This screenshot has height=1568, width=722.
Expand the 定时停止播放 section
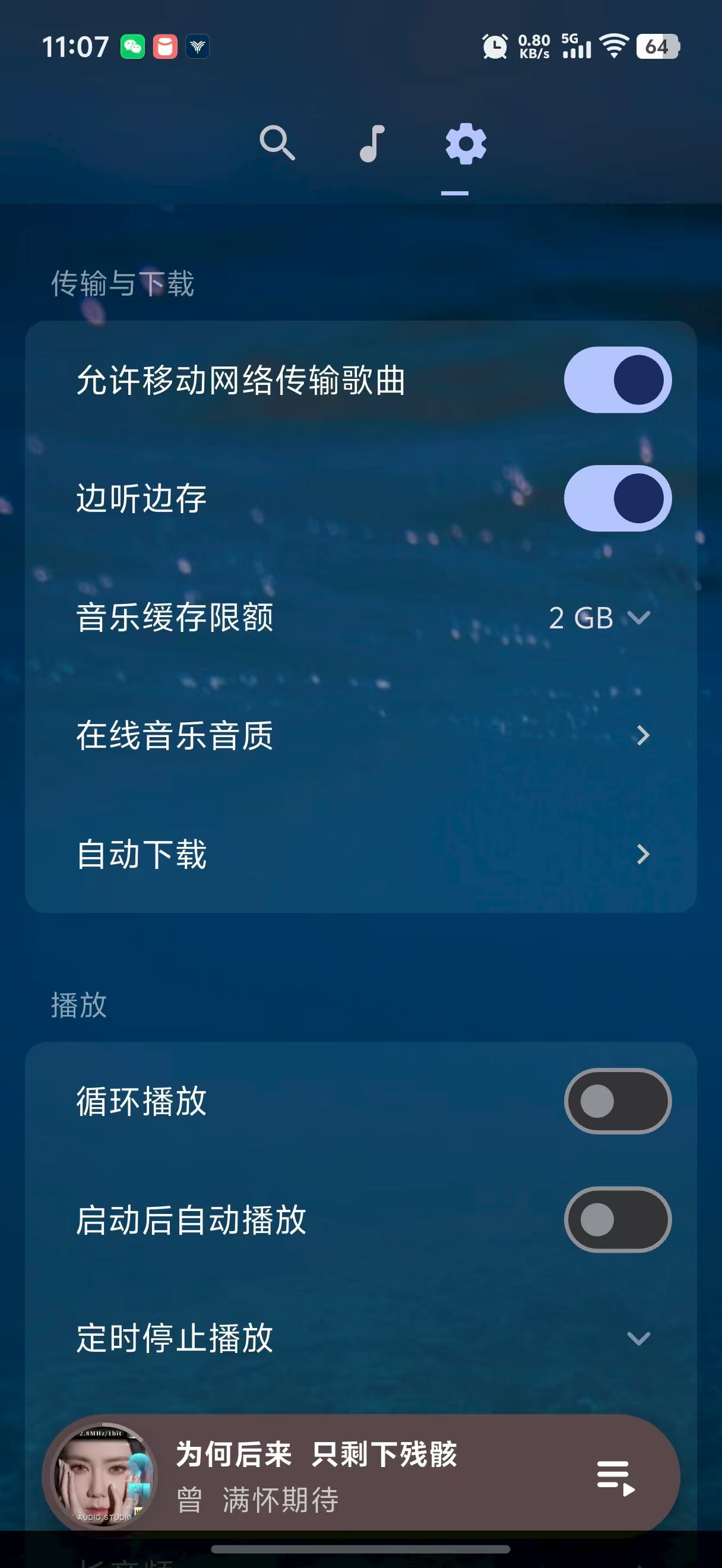coord(638,1339)
